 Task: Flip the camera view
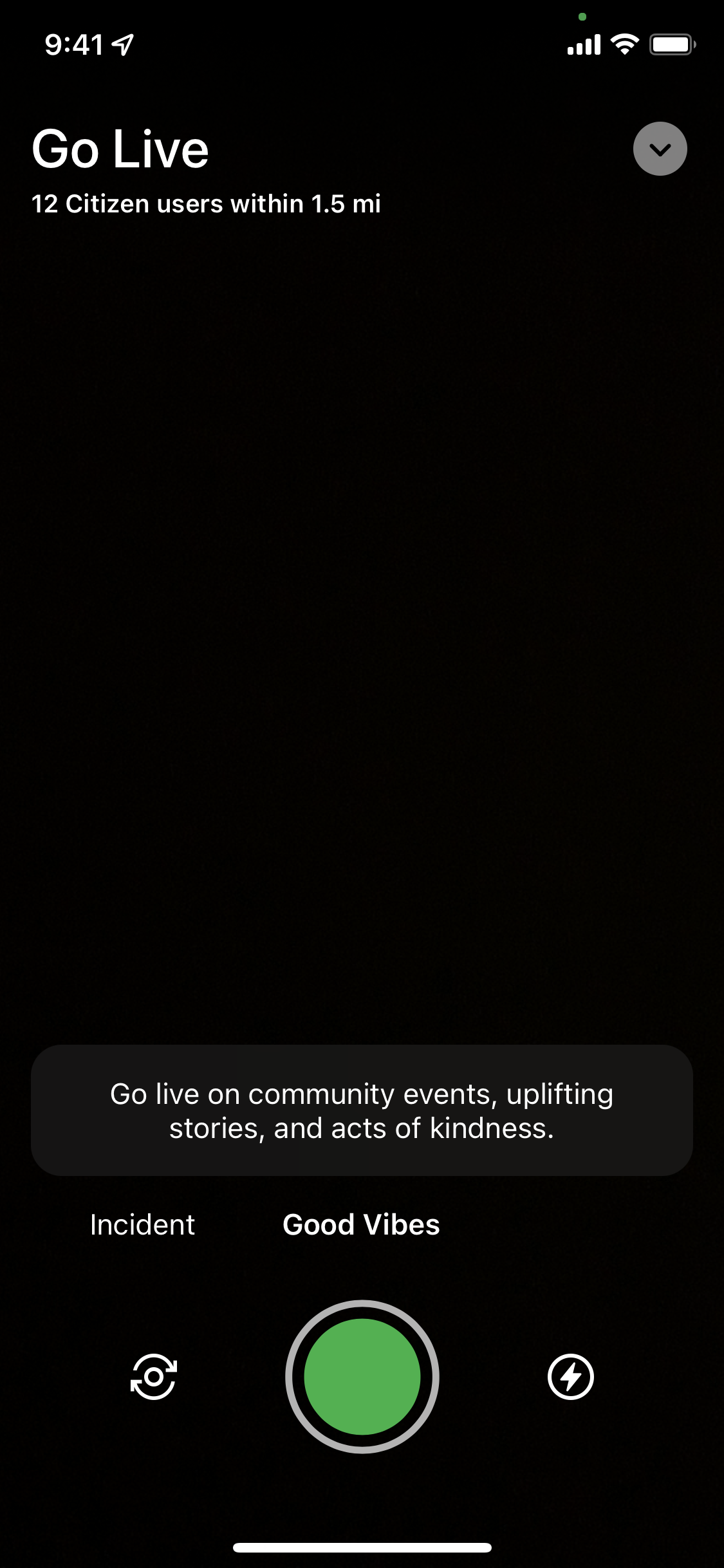coord(153,1377)
